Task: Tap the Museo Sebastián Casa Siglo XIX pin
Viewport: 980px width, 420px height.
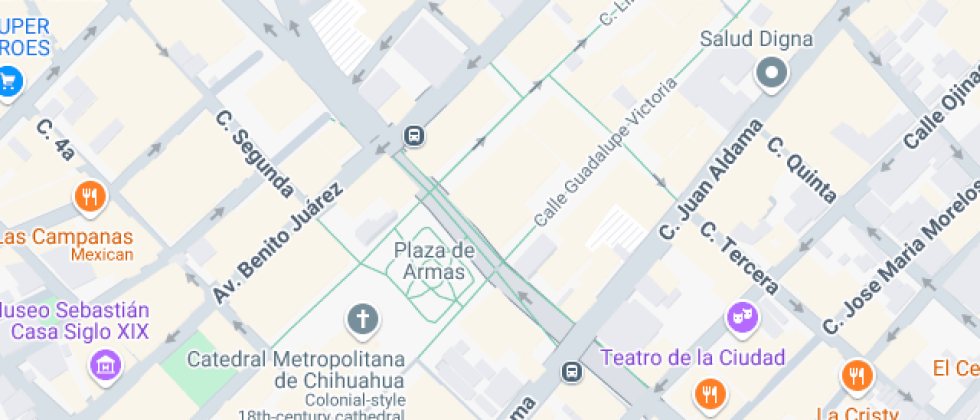Action: click(104, 364)
